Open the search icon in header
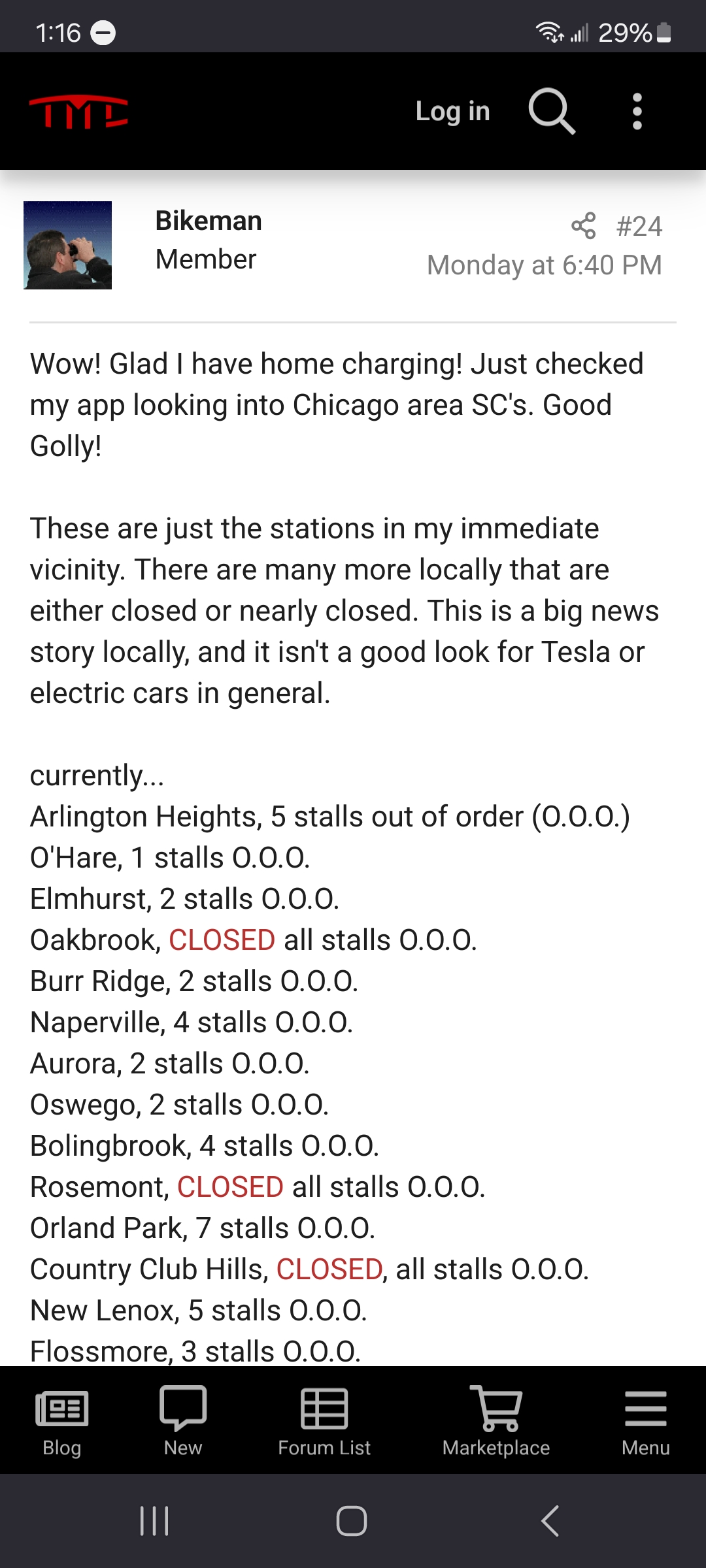 552,111
